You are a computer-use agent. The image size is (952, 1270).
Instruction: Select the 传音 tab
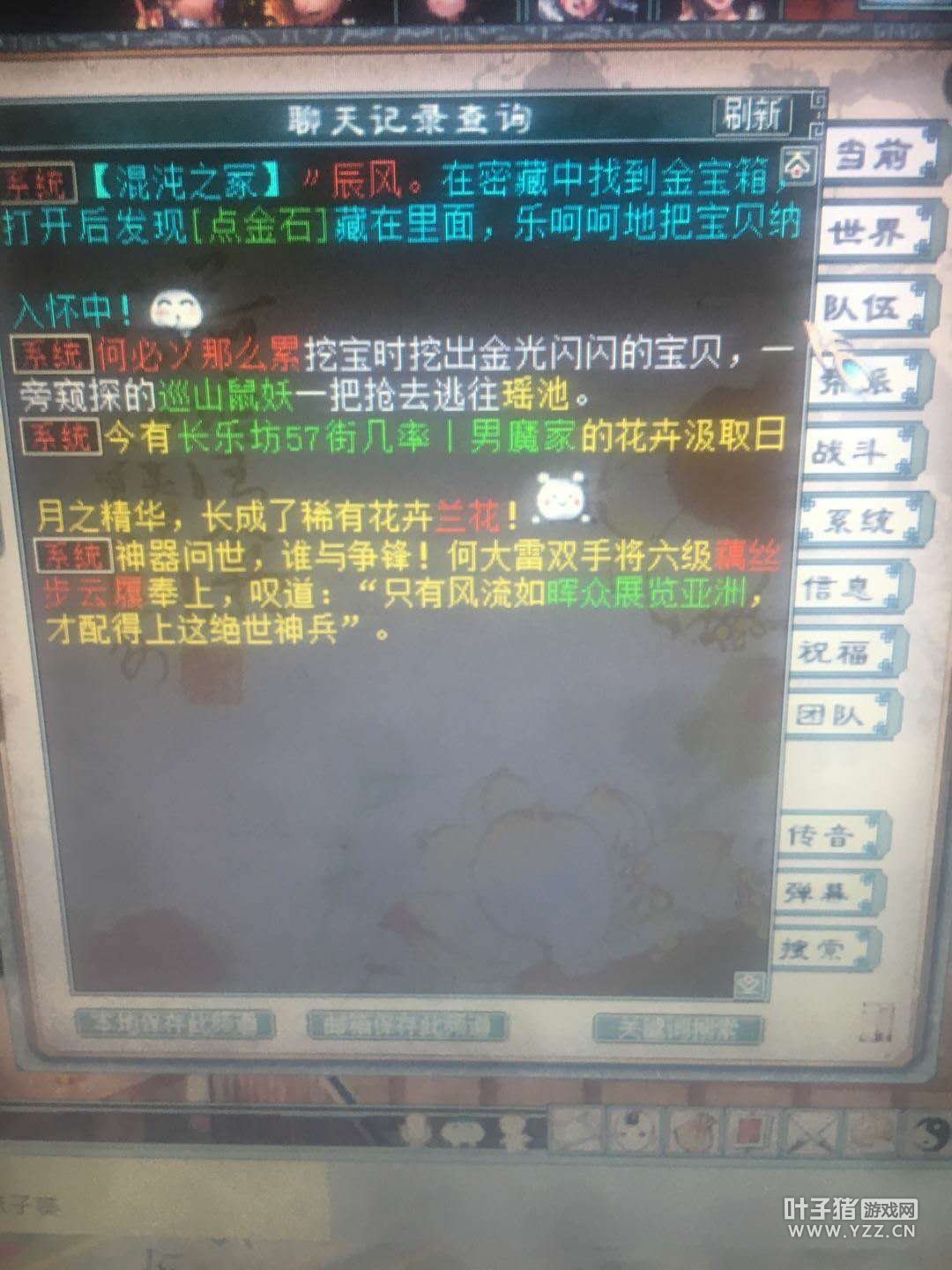coord(825,834)
